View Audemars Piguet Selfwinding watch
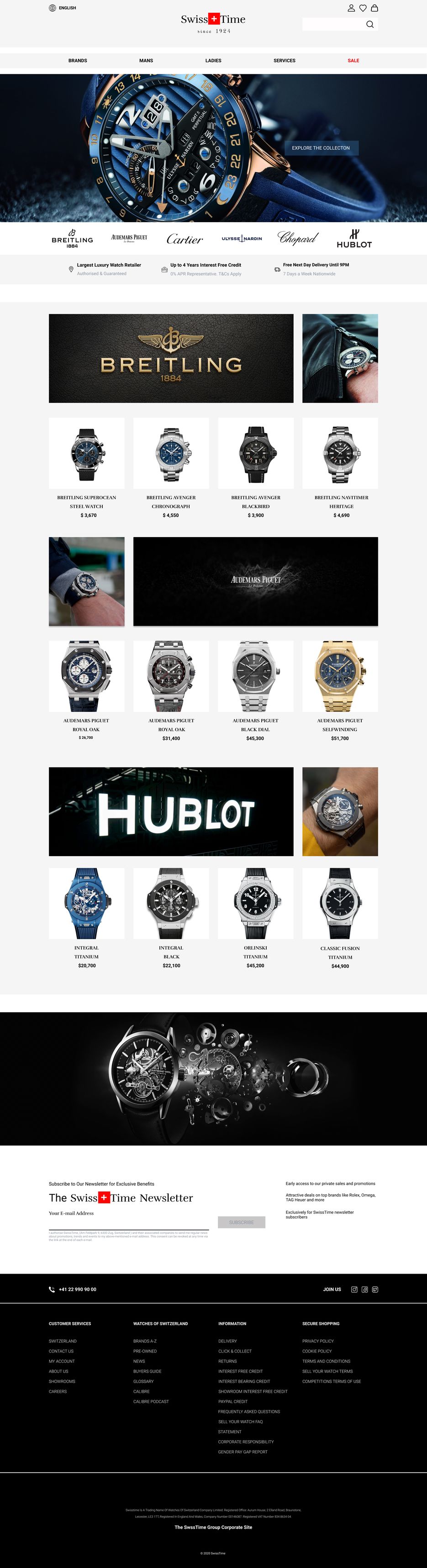Screen dimensions: 427x1568 tap(340, 676)
